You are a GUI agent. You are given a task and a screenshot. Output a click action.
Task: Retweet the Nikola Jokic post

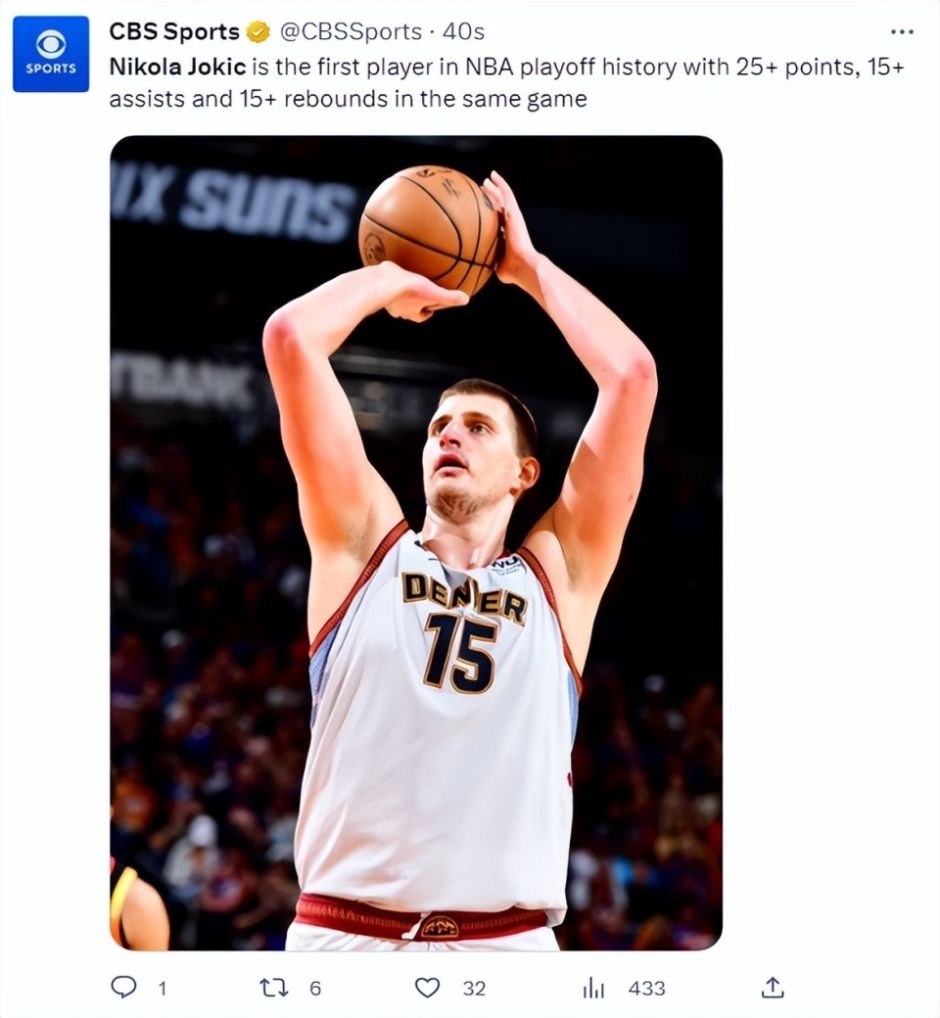point(274,987)
